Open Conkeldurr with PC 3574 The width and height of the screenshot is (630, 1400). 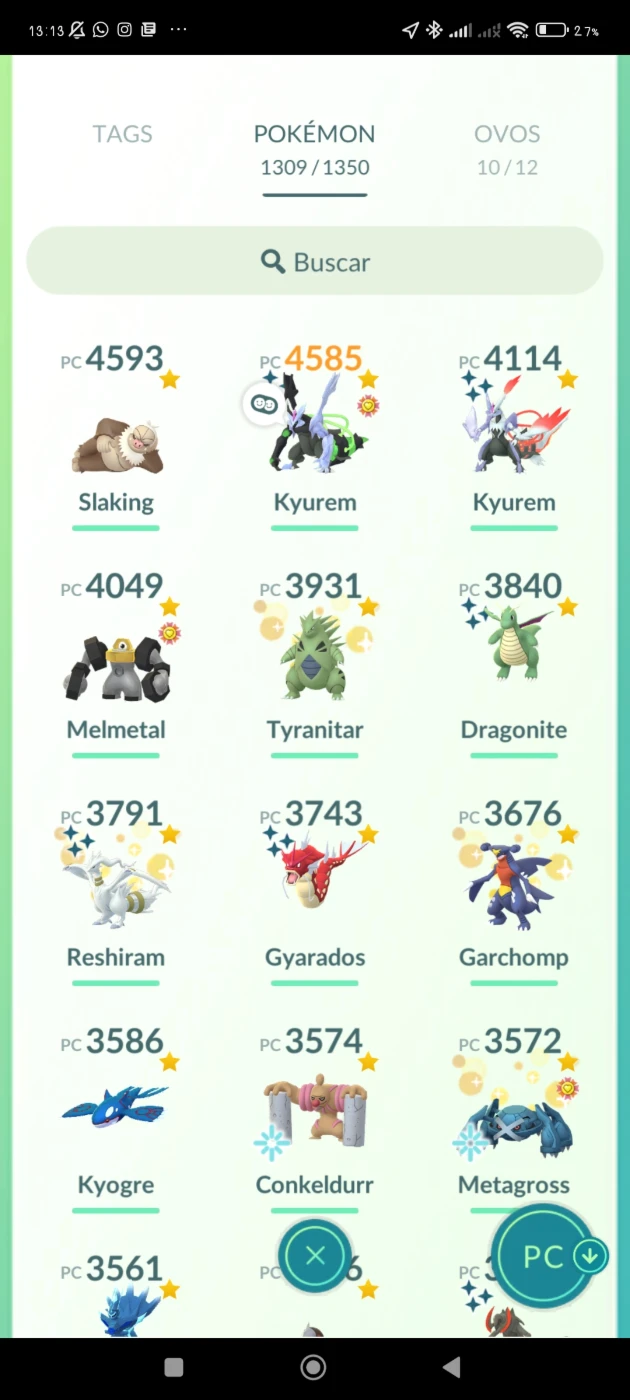pyautogui.click(x=315, y=1118)
